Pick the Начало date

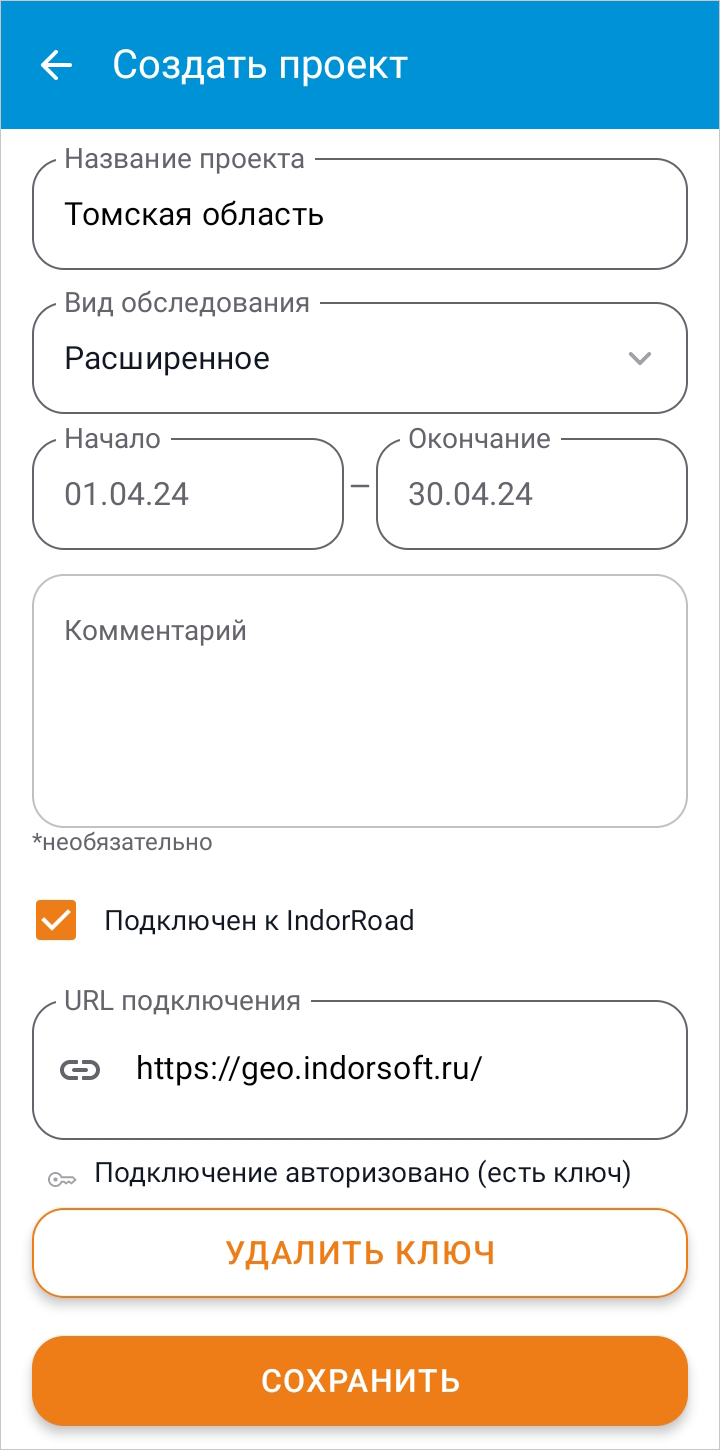coord(188,494)
